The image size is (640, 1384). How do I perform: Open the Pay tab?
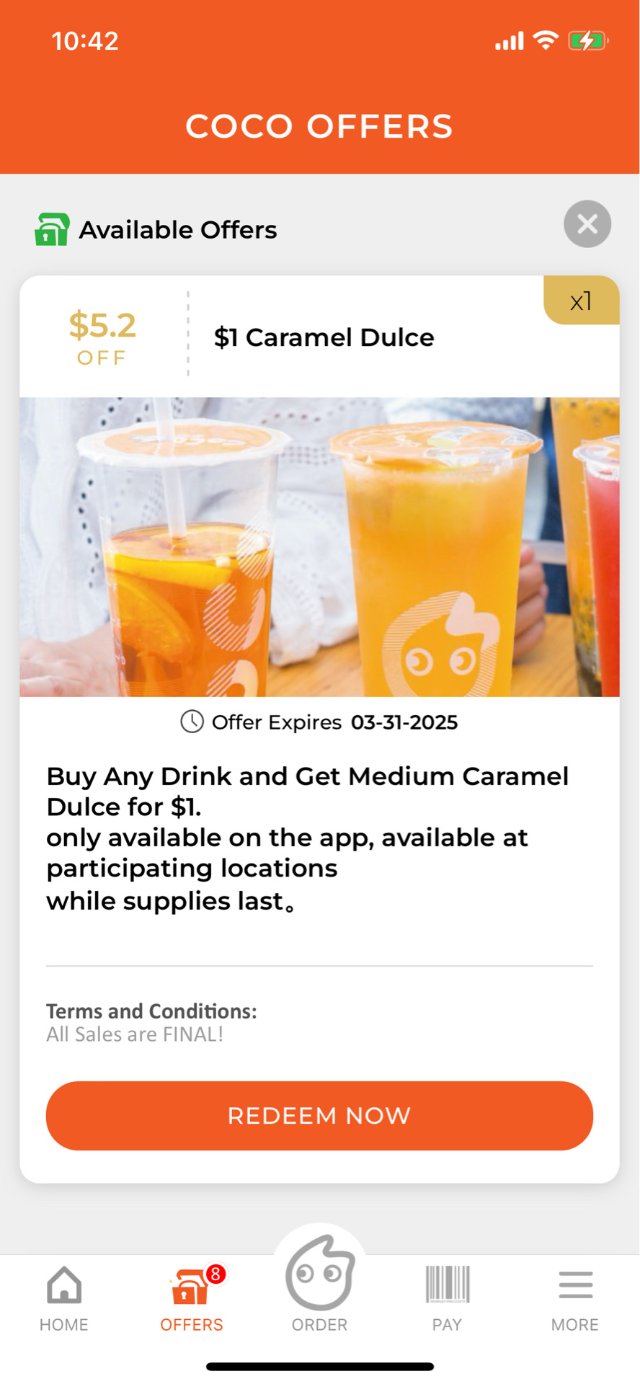point(447,1297)
